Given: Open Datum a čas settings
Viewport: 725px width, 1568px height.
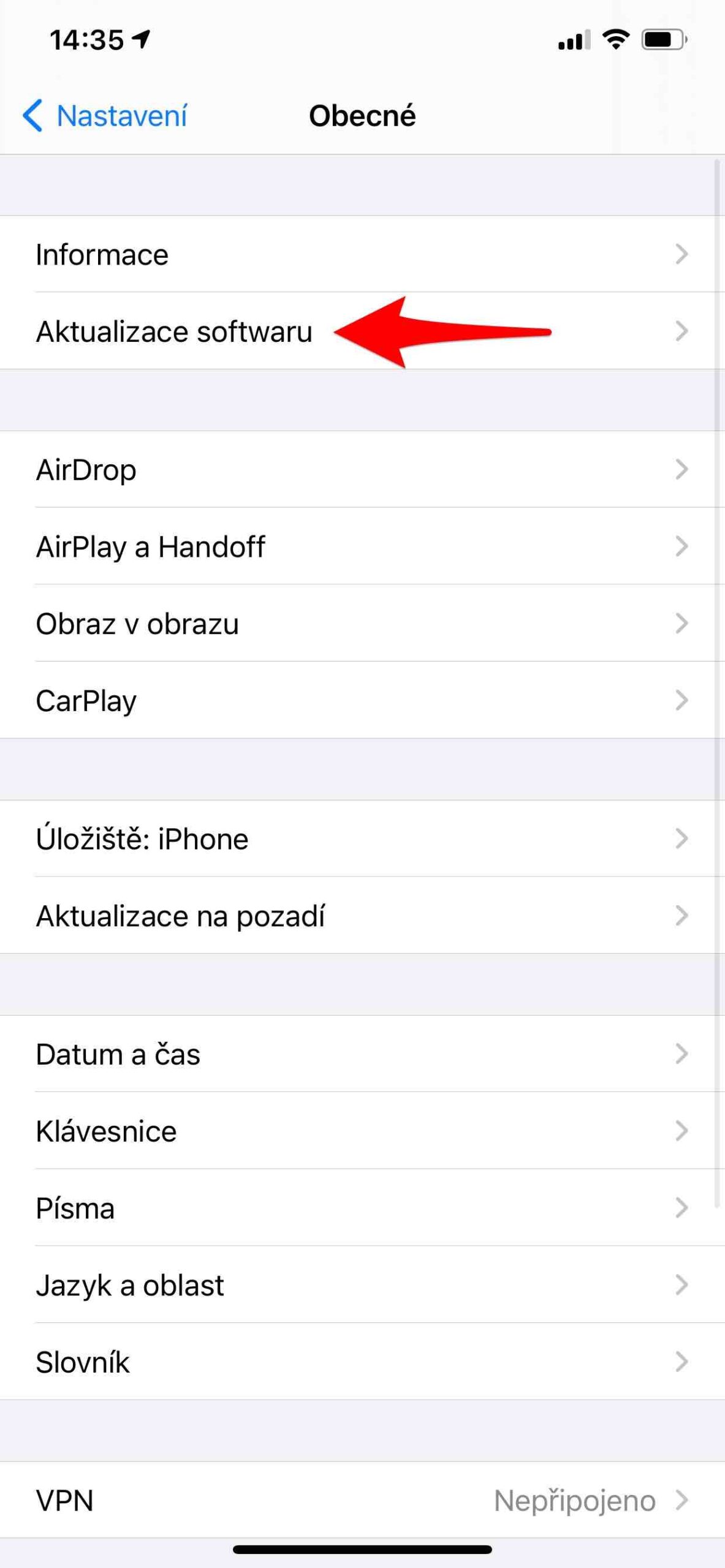Looking at the screenshot, I should (x=118, y=1053).
